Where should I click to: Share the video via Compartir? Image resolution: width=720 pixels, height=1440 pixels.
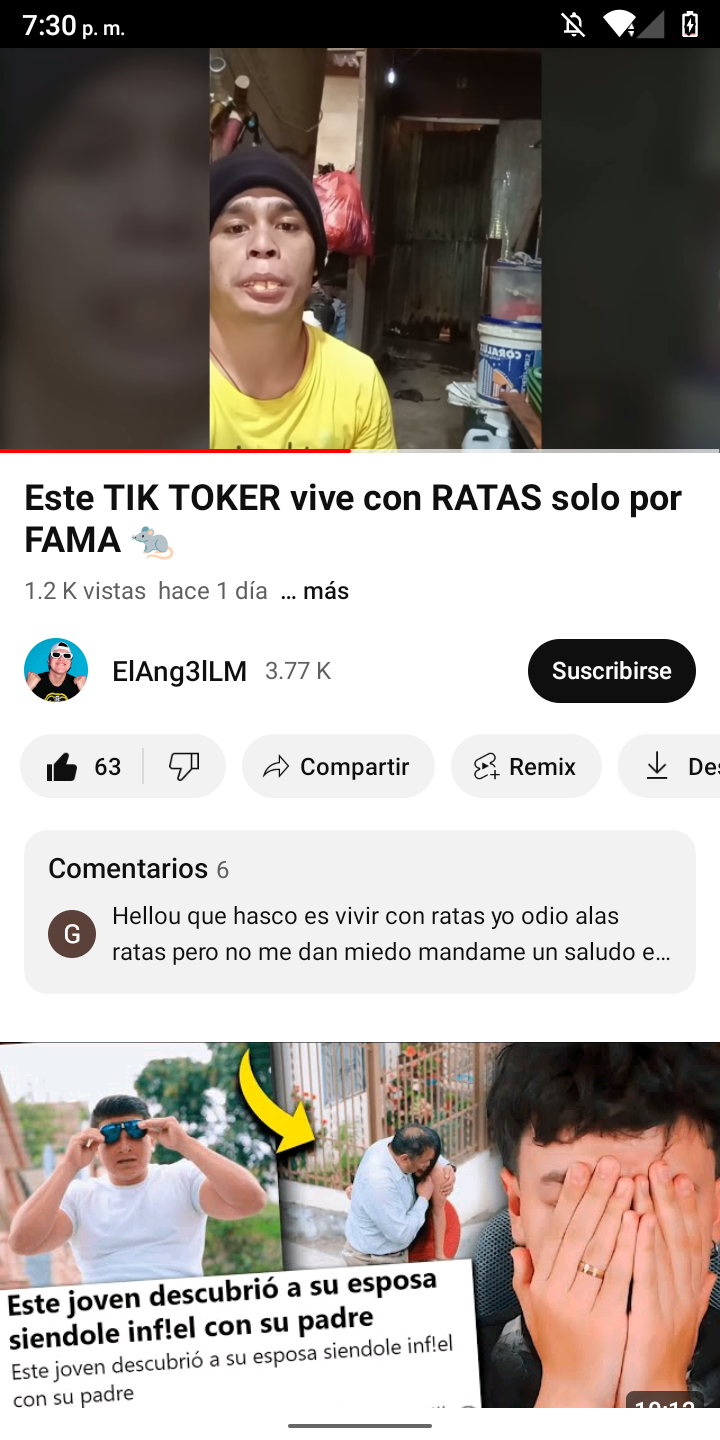click(x=338, y=767)
